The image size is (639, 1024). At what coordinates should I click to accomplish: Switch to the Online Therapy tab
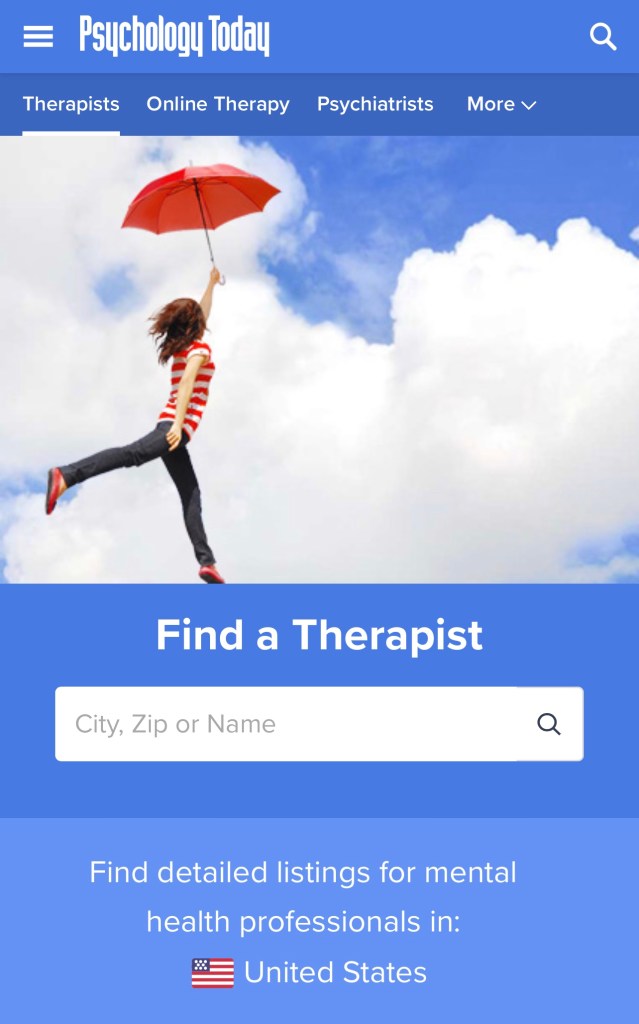click(218, 104)
